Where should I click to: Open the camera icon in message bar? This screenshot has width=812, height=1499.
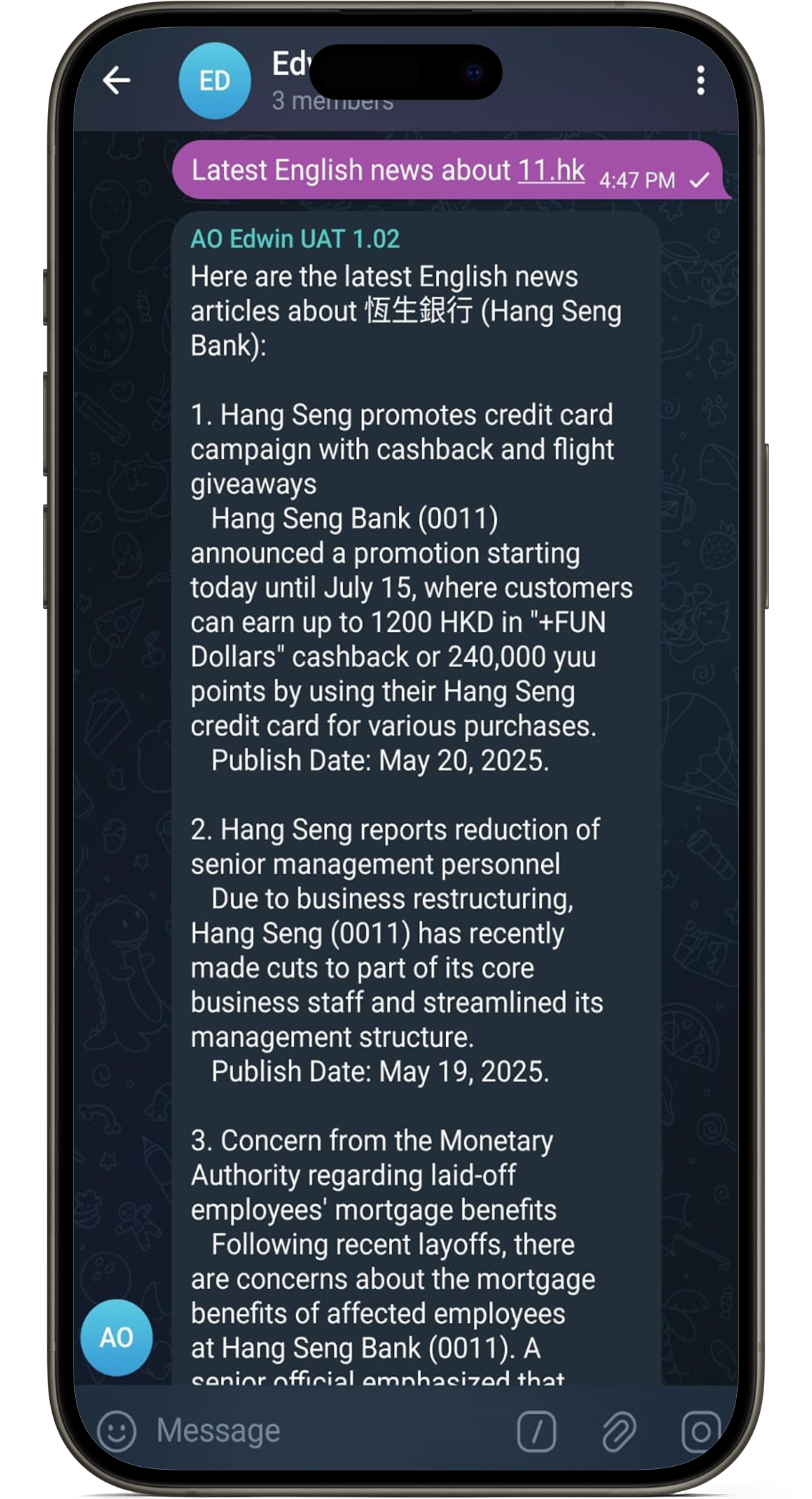700,1431
